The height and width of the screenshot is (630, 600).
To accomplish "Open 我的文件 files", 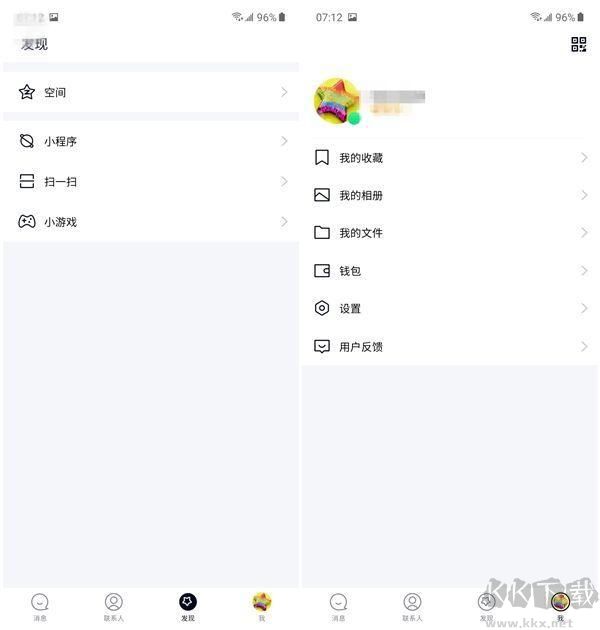I will [x=450, y=233].
